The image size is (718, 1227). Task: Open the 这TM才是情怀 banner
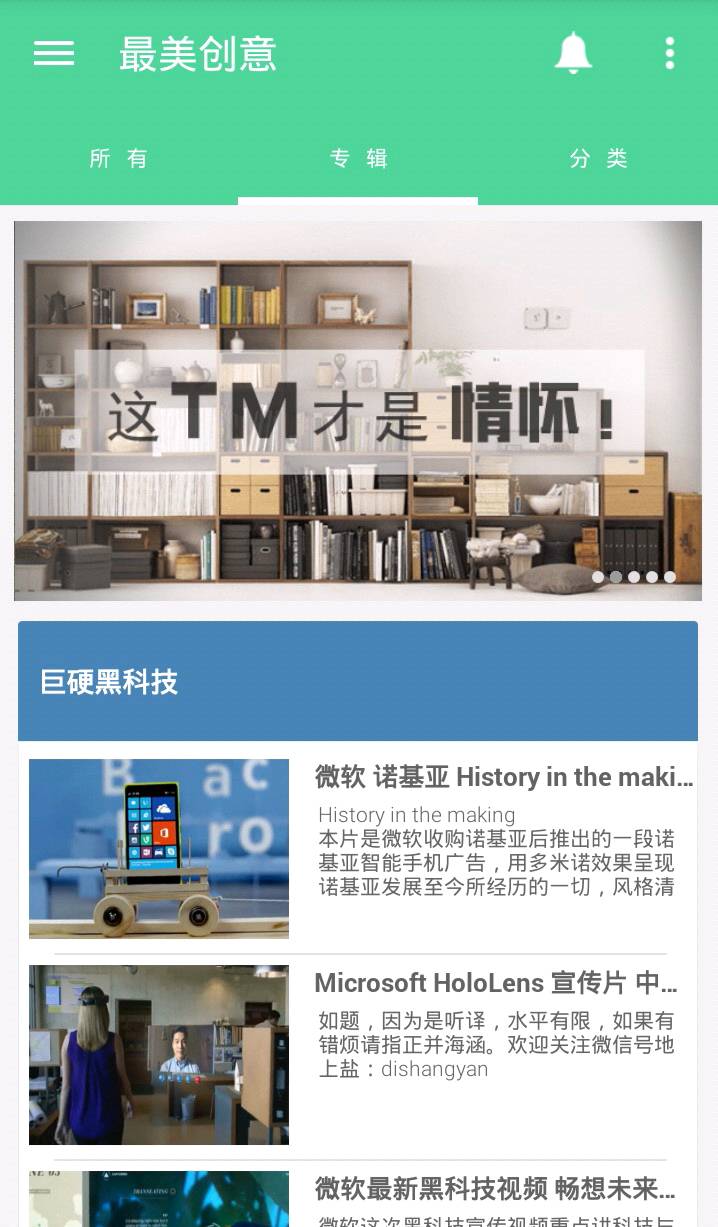click(x=358, y=410)
